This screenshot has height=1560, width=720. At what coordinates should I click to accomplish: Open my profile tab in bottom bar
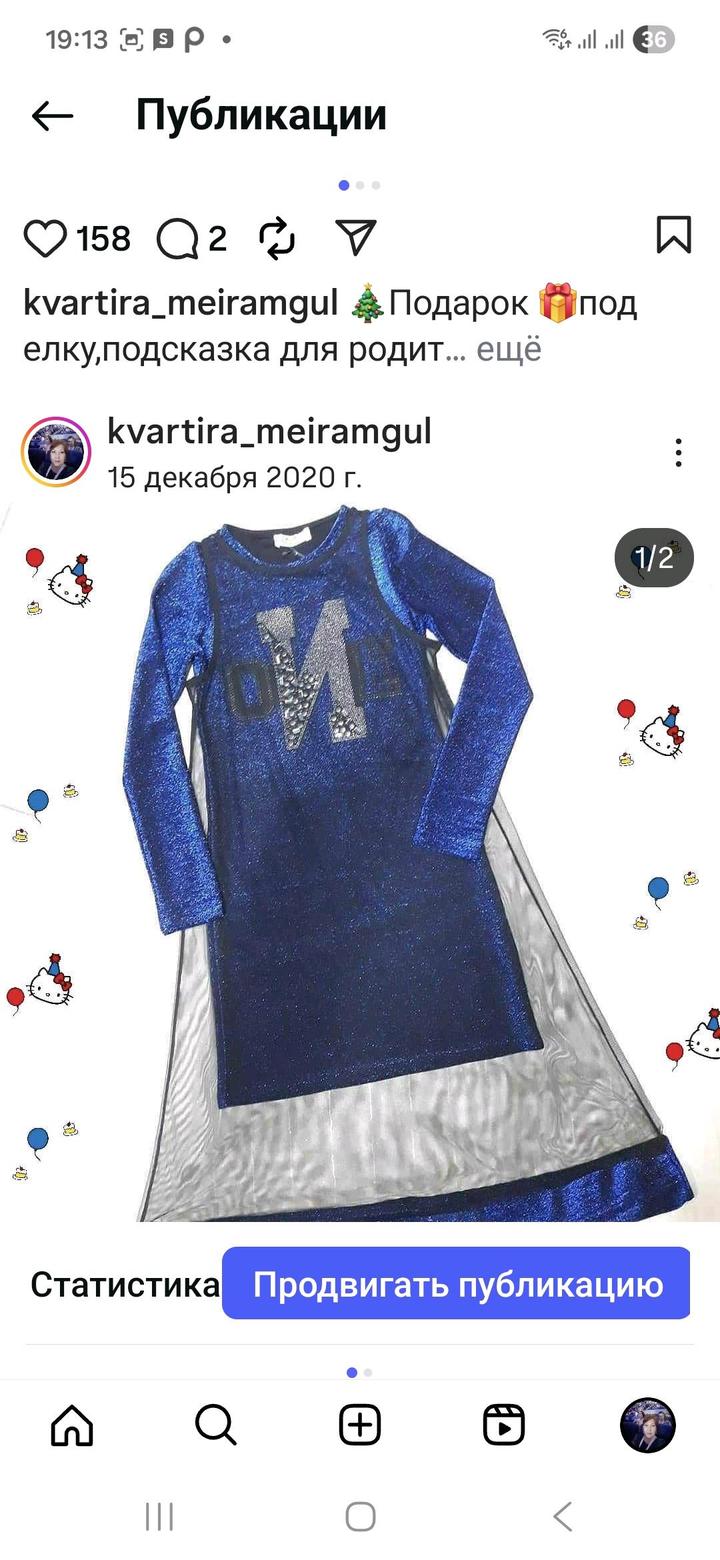647,1425
